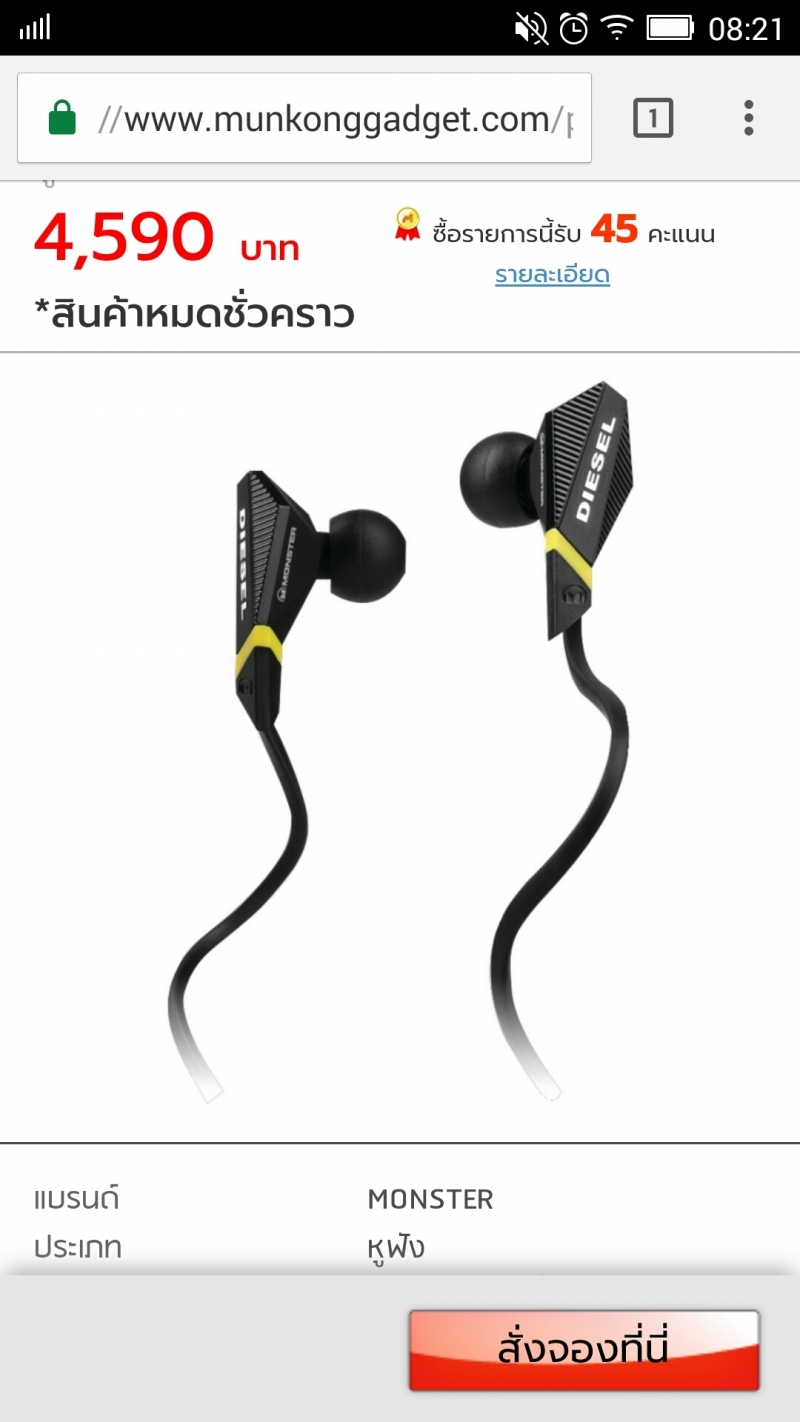Open the tab switcher

652,119
